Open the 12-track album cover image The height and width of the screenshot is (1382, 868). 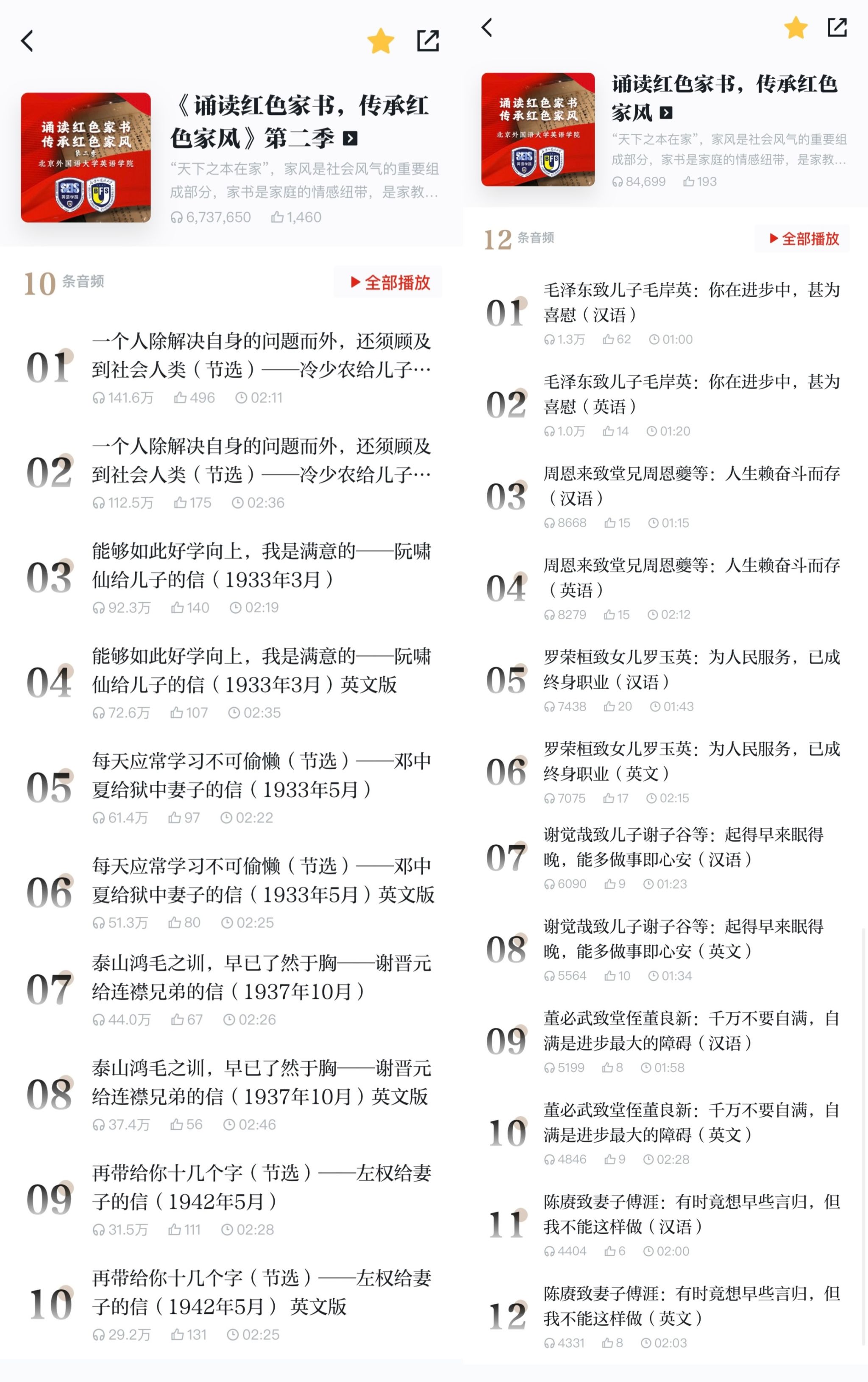point(537,129)
